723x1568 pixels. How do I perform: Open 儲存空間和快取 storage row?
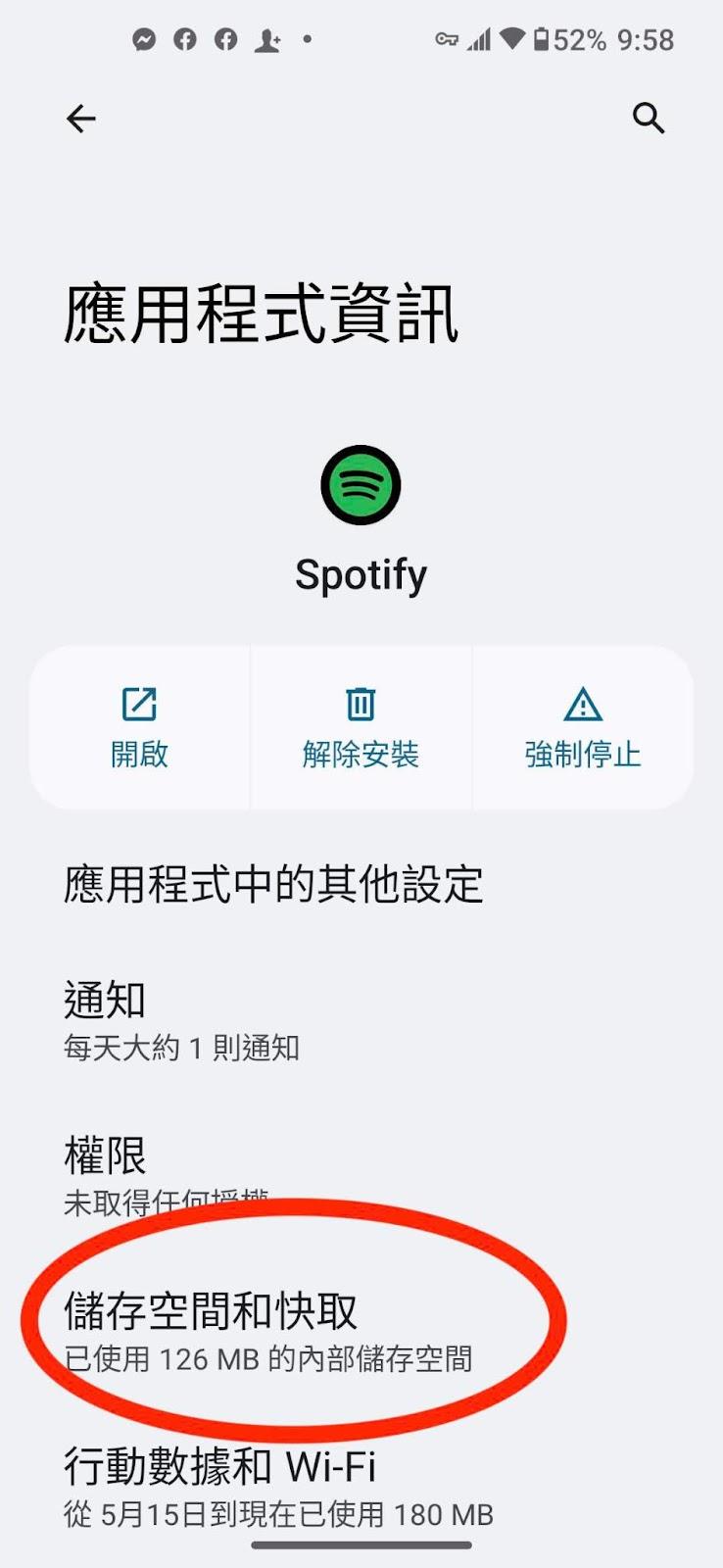(267, 1330)
